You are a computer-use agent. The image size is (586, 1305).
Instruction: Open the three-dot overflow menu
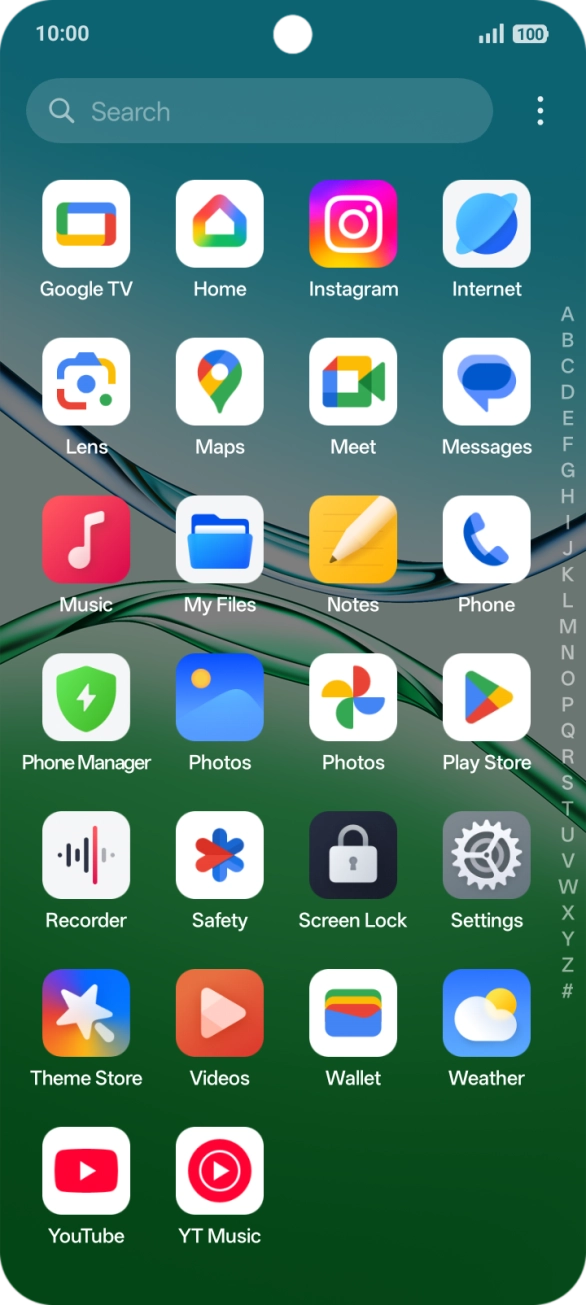[540, 111]
